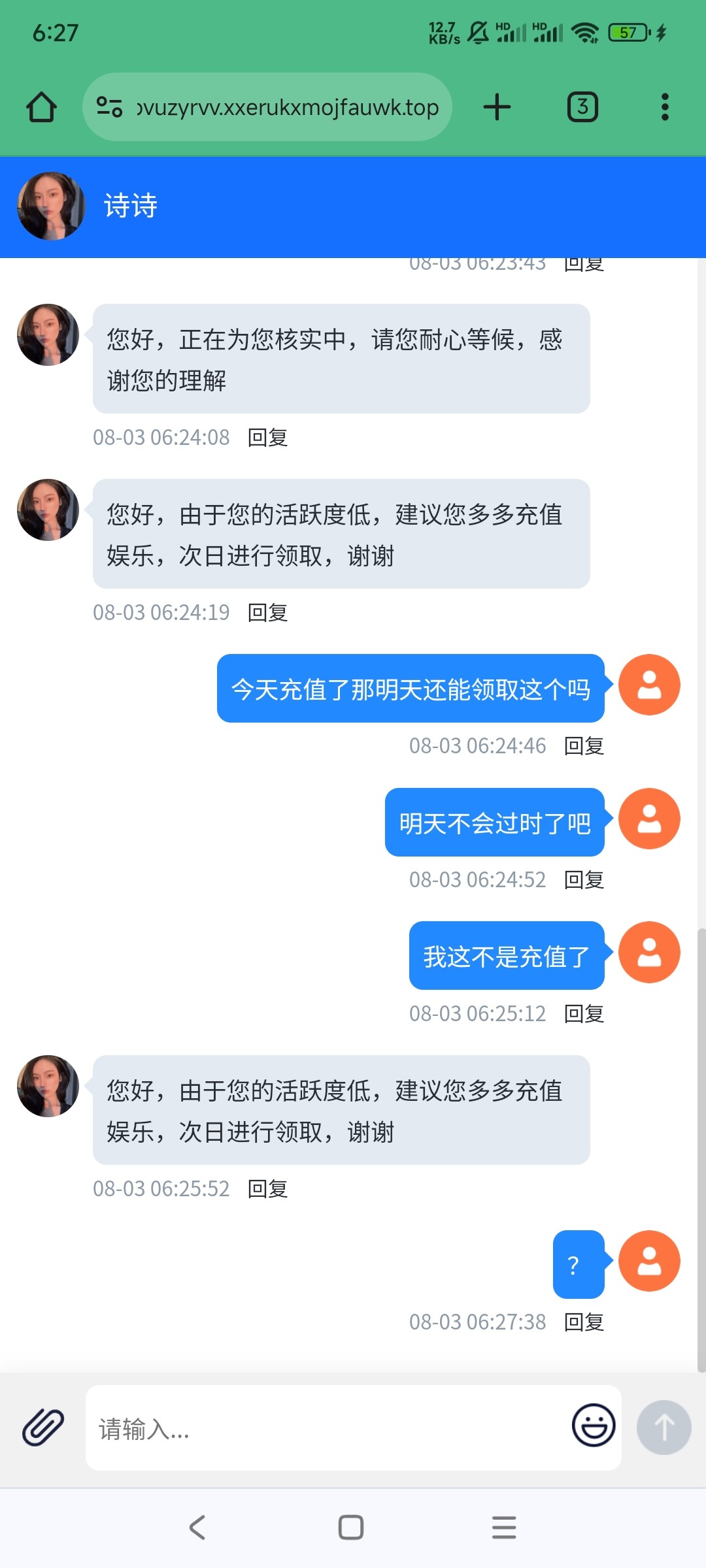Tap the address bar showing xxerukxmojfauwk.top

click(x=268, y=107)
